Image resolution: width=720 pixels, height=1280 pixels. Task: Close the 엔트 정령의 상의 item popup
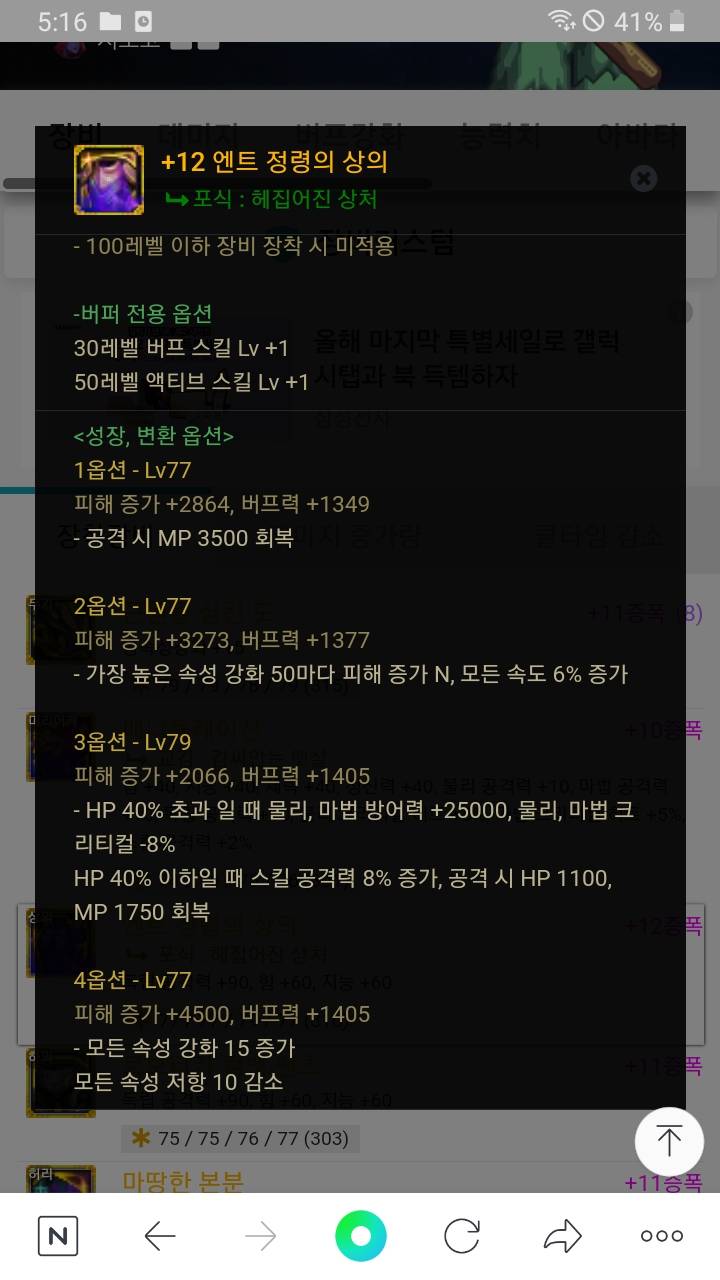644,178
